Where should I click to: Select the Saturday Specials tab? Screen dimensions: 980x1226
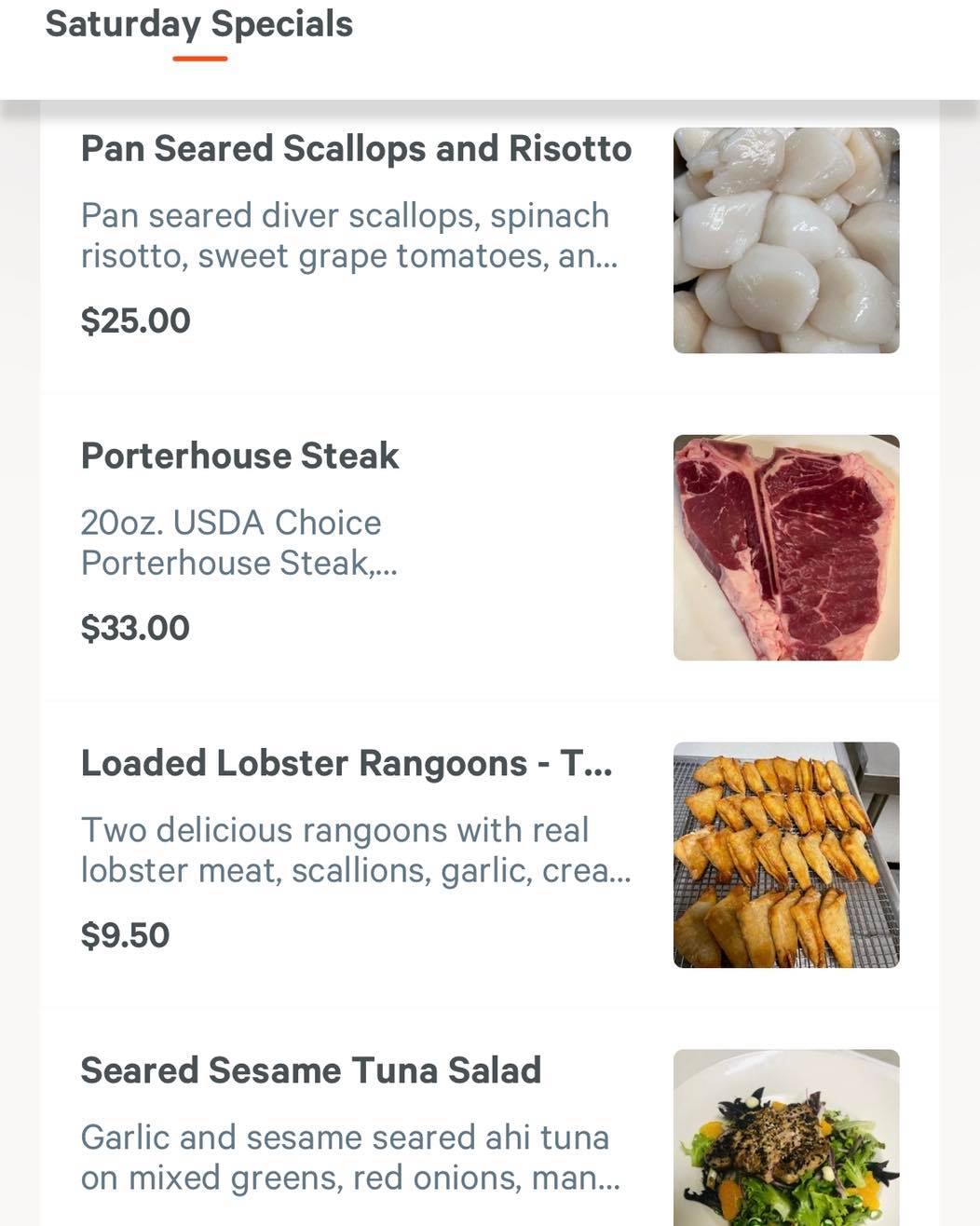point(199,26)
